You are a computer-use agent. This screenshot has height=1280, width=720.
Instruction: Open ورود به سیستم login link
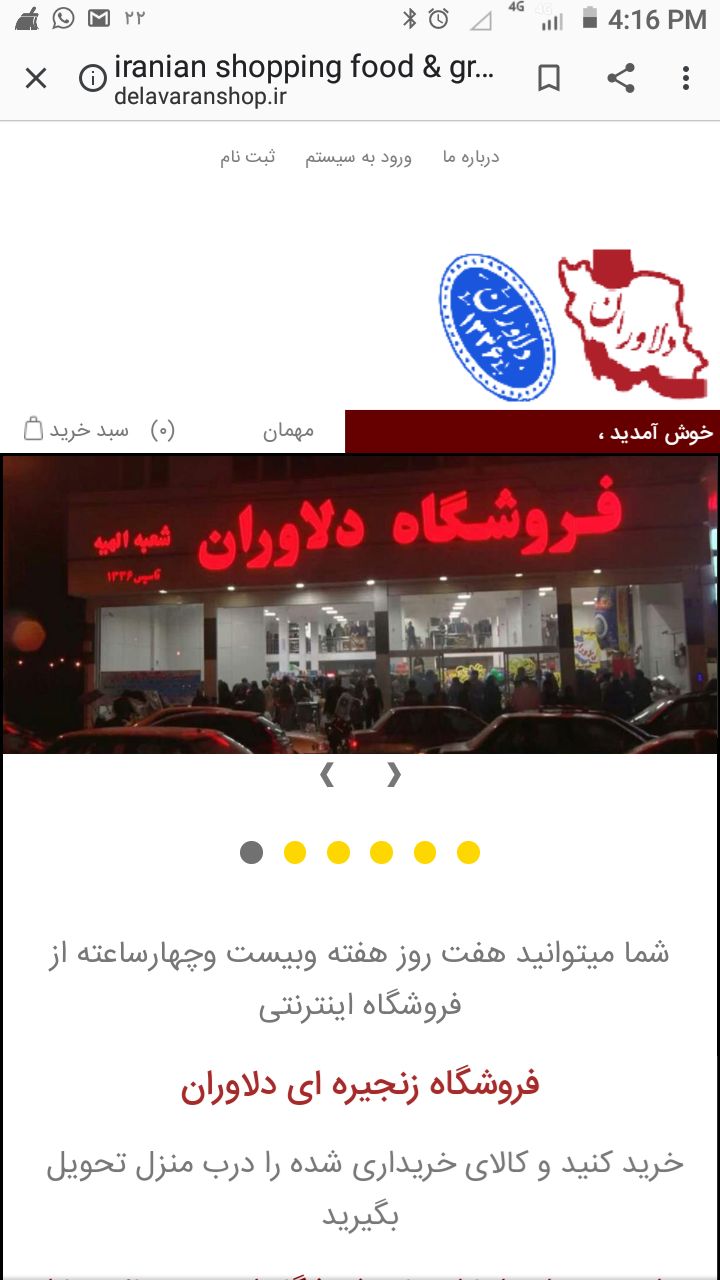tap(358, 157)
